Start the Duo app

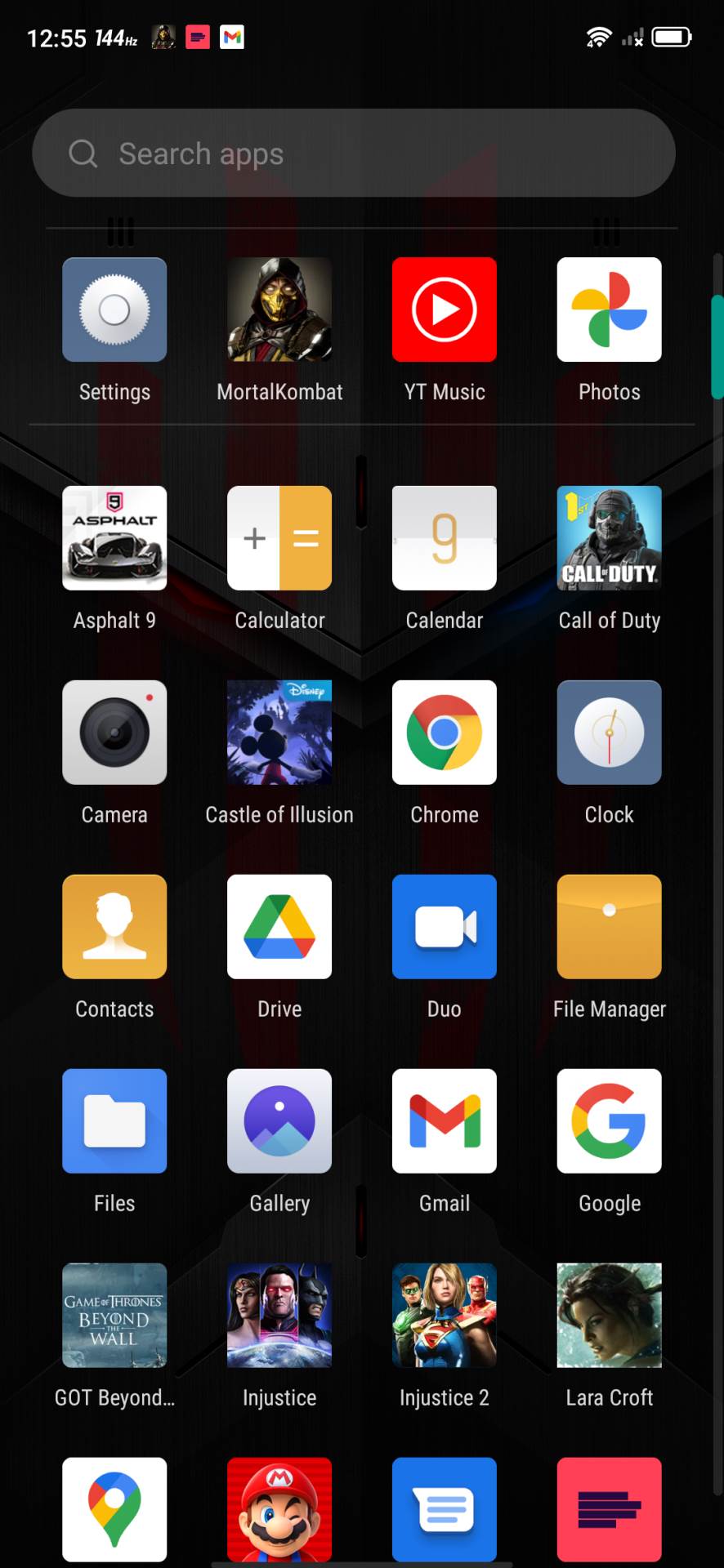pyautogui.click(x=445, y=928)
